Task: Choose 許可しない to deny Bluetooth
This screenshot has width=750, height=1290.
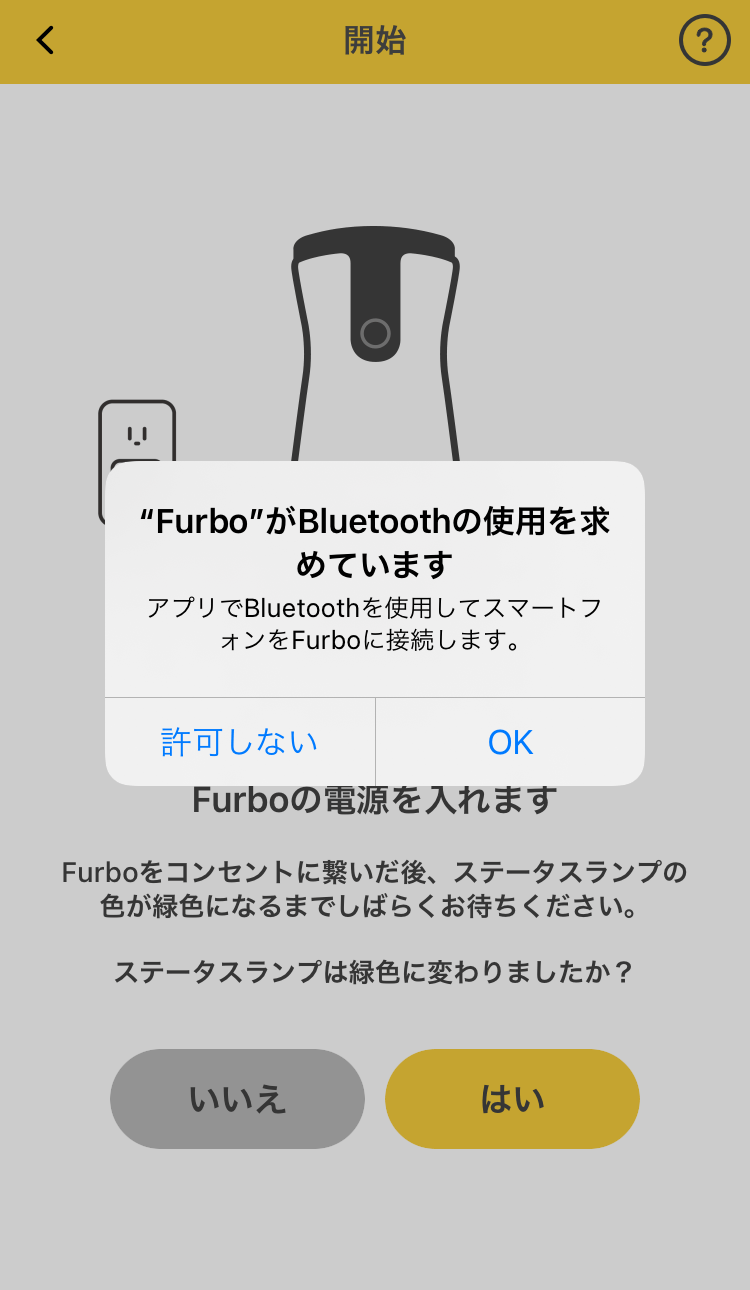Action: 240,742
